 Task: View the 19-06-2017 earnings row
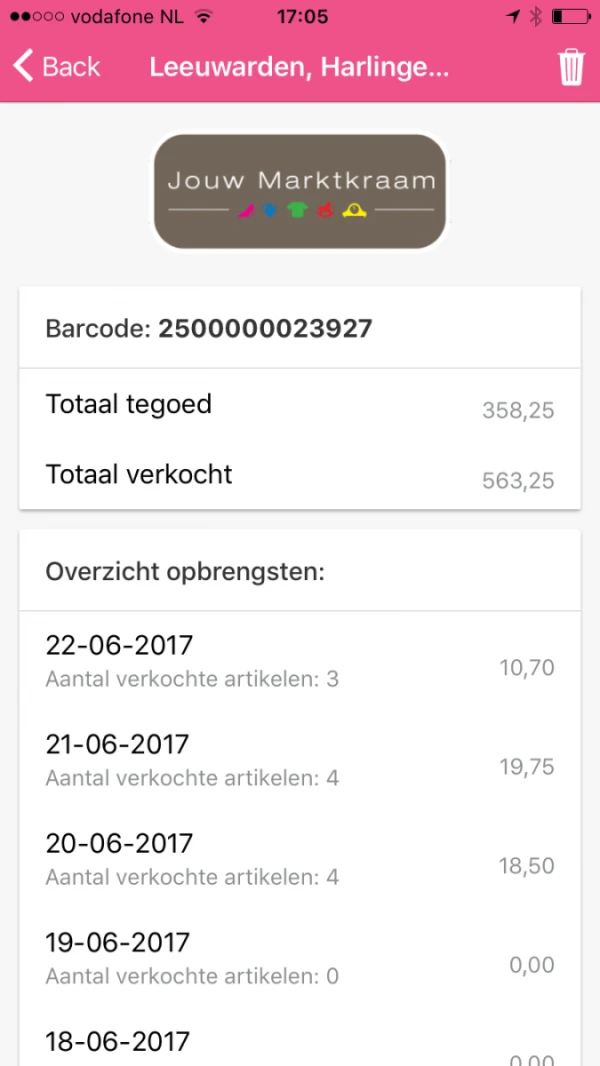click(x=300, y=959)
